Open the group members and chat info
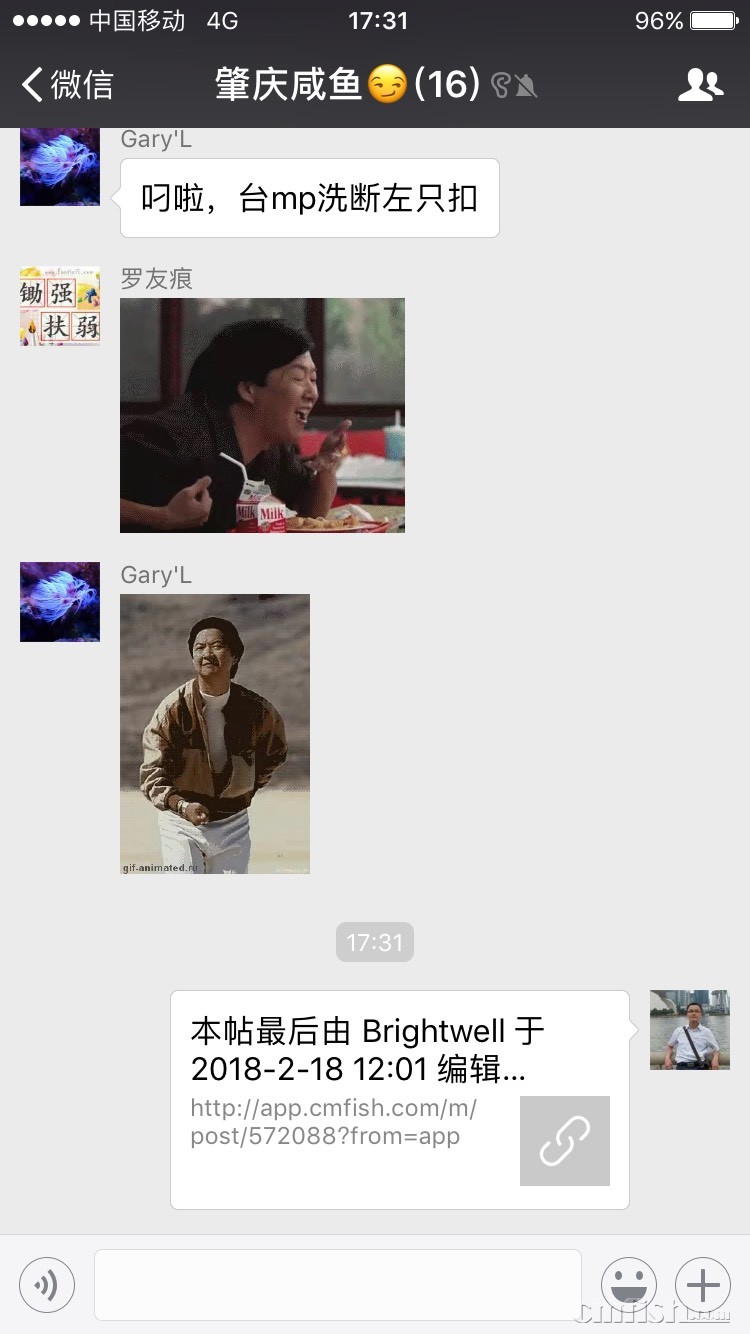The height and width of the screenshot is (1334, 750). click(700, 85)
